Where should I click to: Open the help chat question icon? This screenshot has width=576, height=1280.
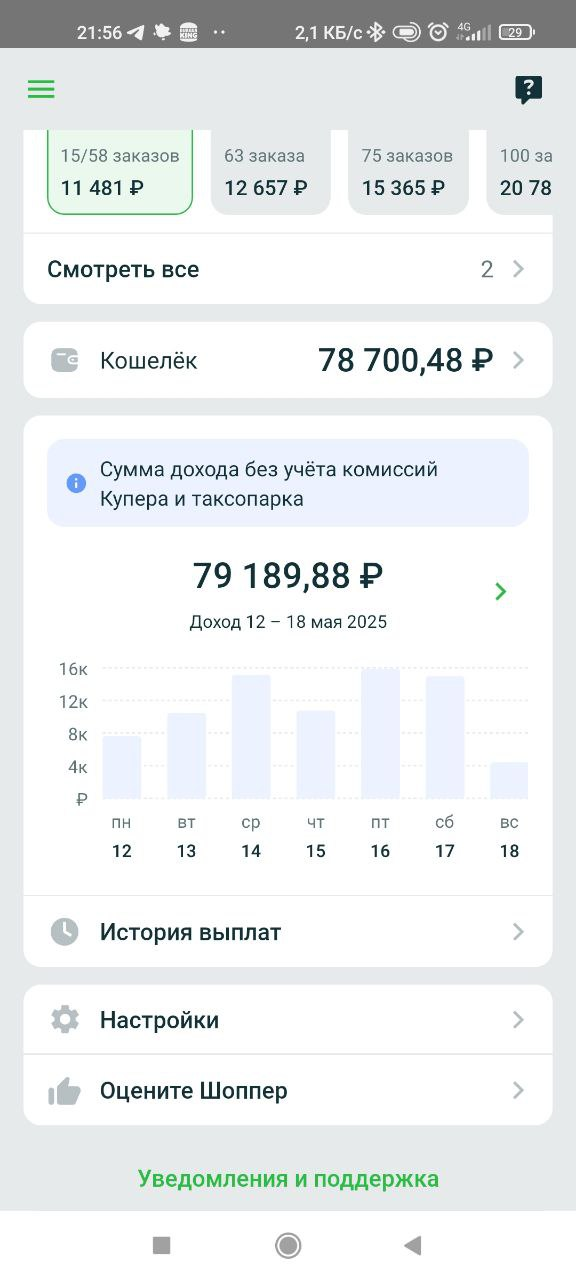tap(528, 90)
